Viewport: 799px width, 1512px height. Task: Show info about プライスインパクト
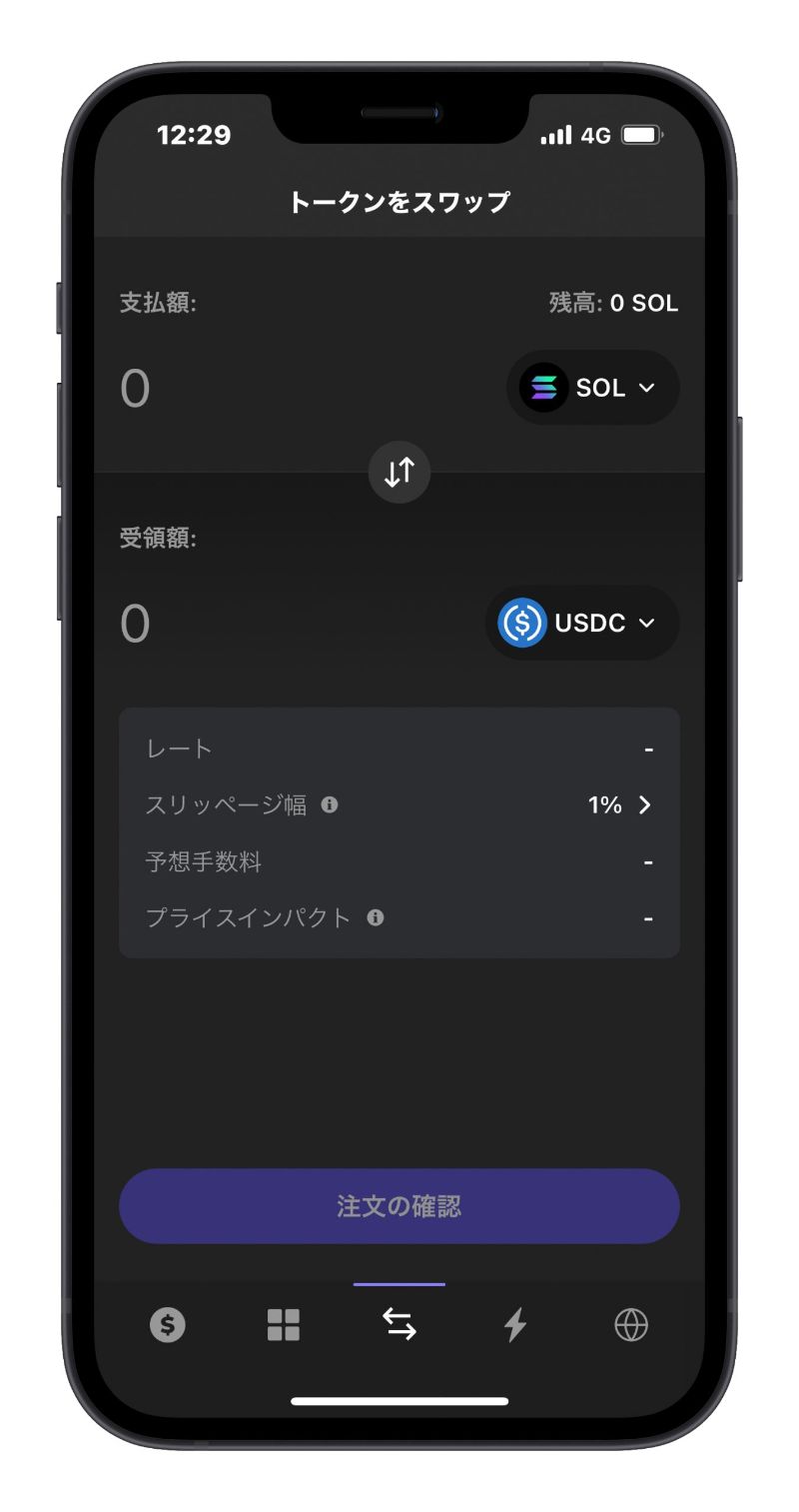click(376, 917)
